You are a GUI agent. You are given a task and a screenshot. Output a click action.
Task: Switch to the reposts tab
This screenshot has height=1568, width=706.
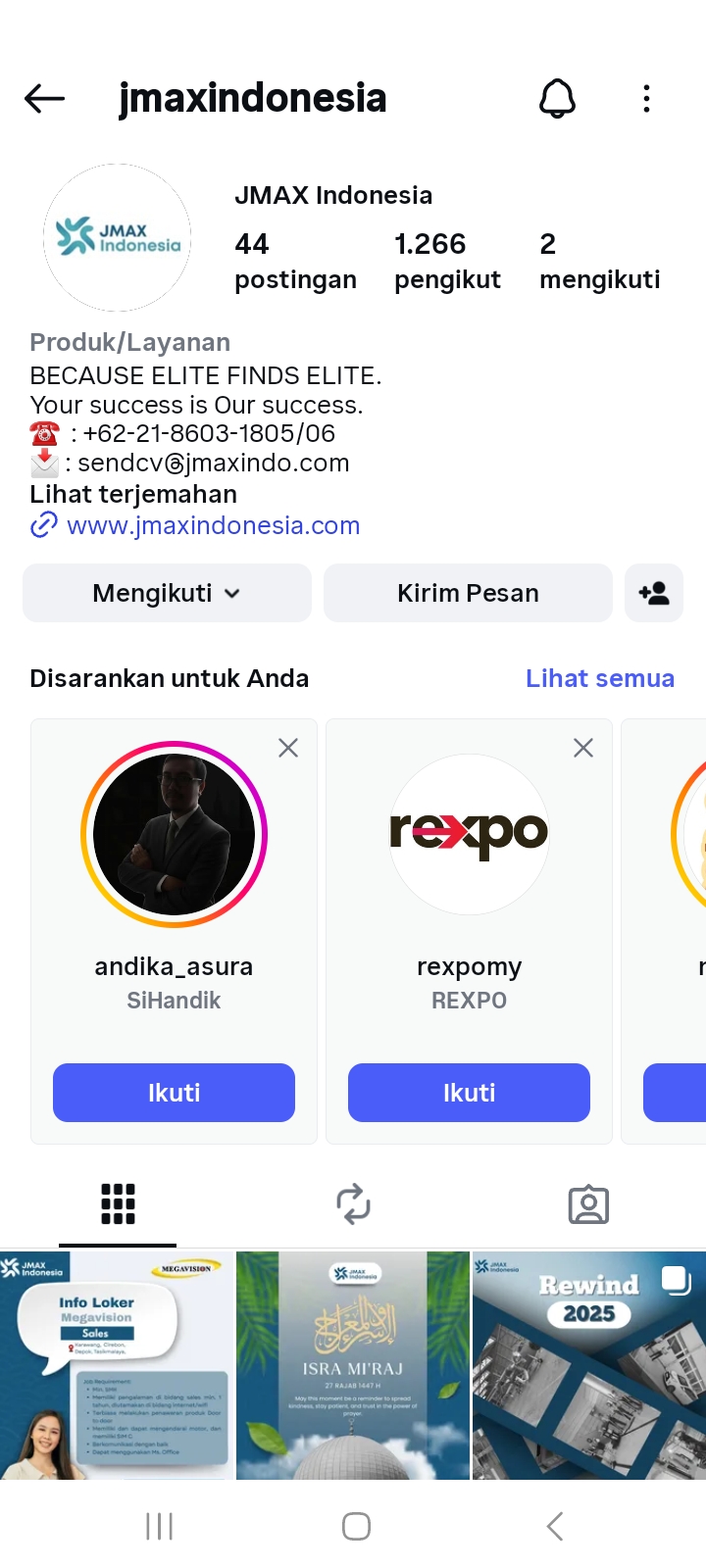click(x=353, y=1204)
